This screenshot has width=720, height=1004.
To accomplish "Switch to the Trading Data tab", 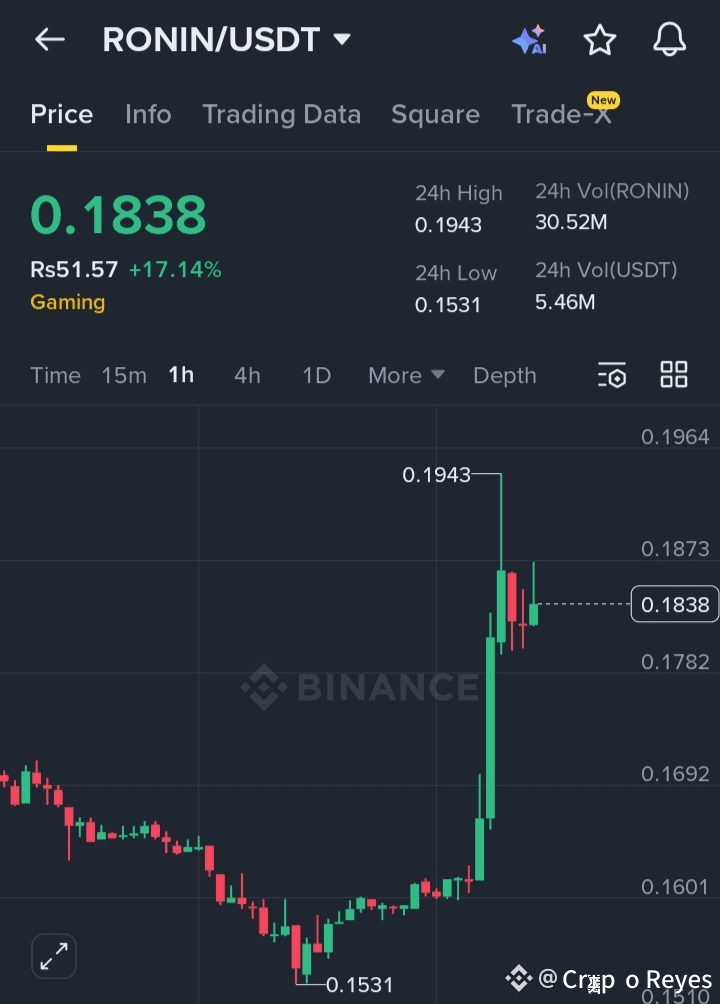I will tap(281, 115).
